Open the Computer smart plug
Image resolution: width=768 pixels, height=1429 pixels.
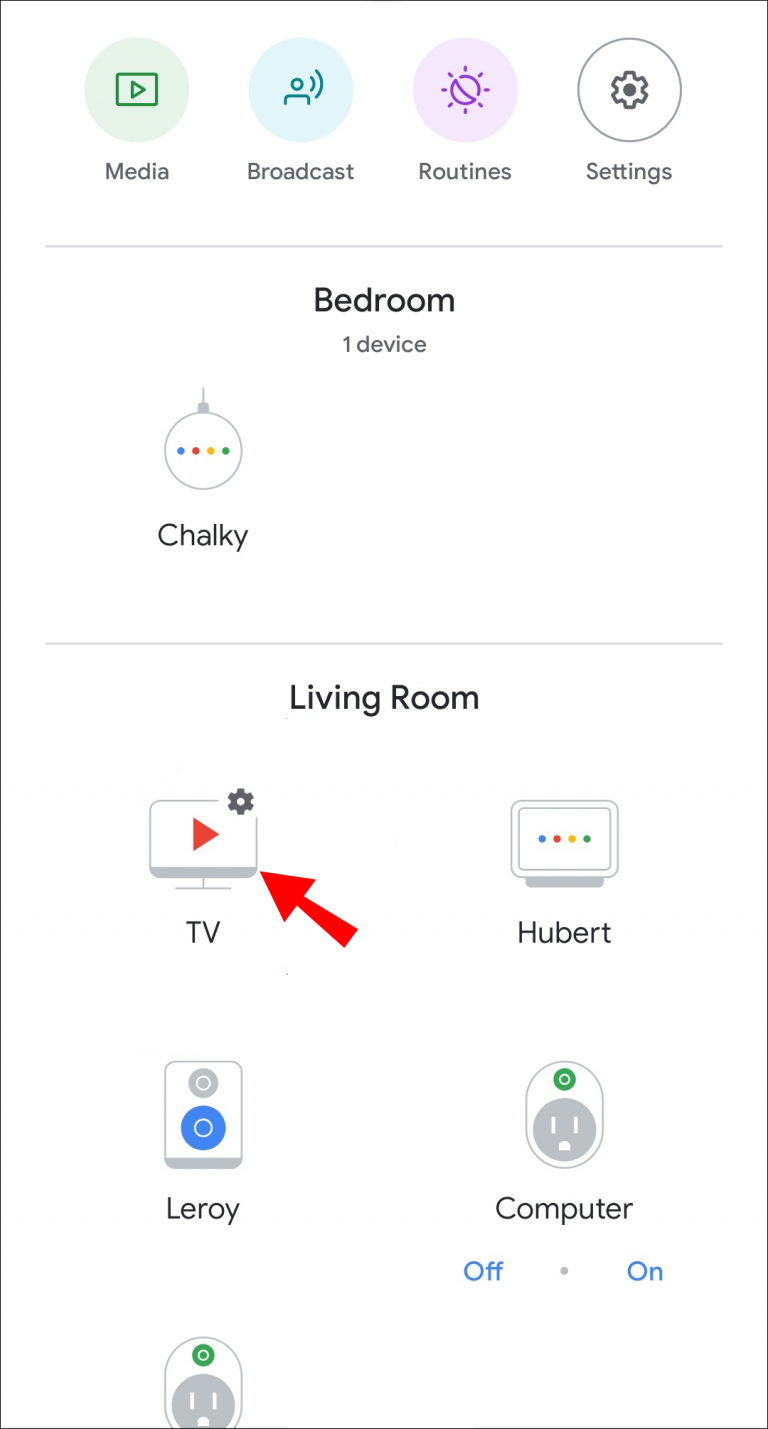[x=564, y=1114]
